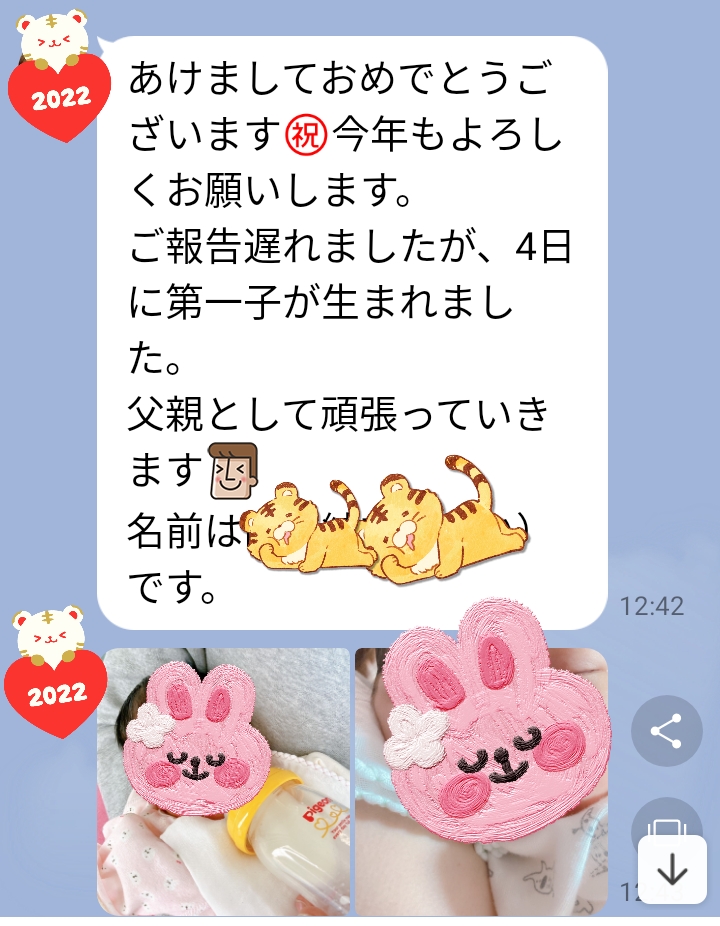Jump to latest messages with down arrow
Screen dimensions: 720x926
point(672,870)
